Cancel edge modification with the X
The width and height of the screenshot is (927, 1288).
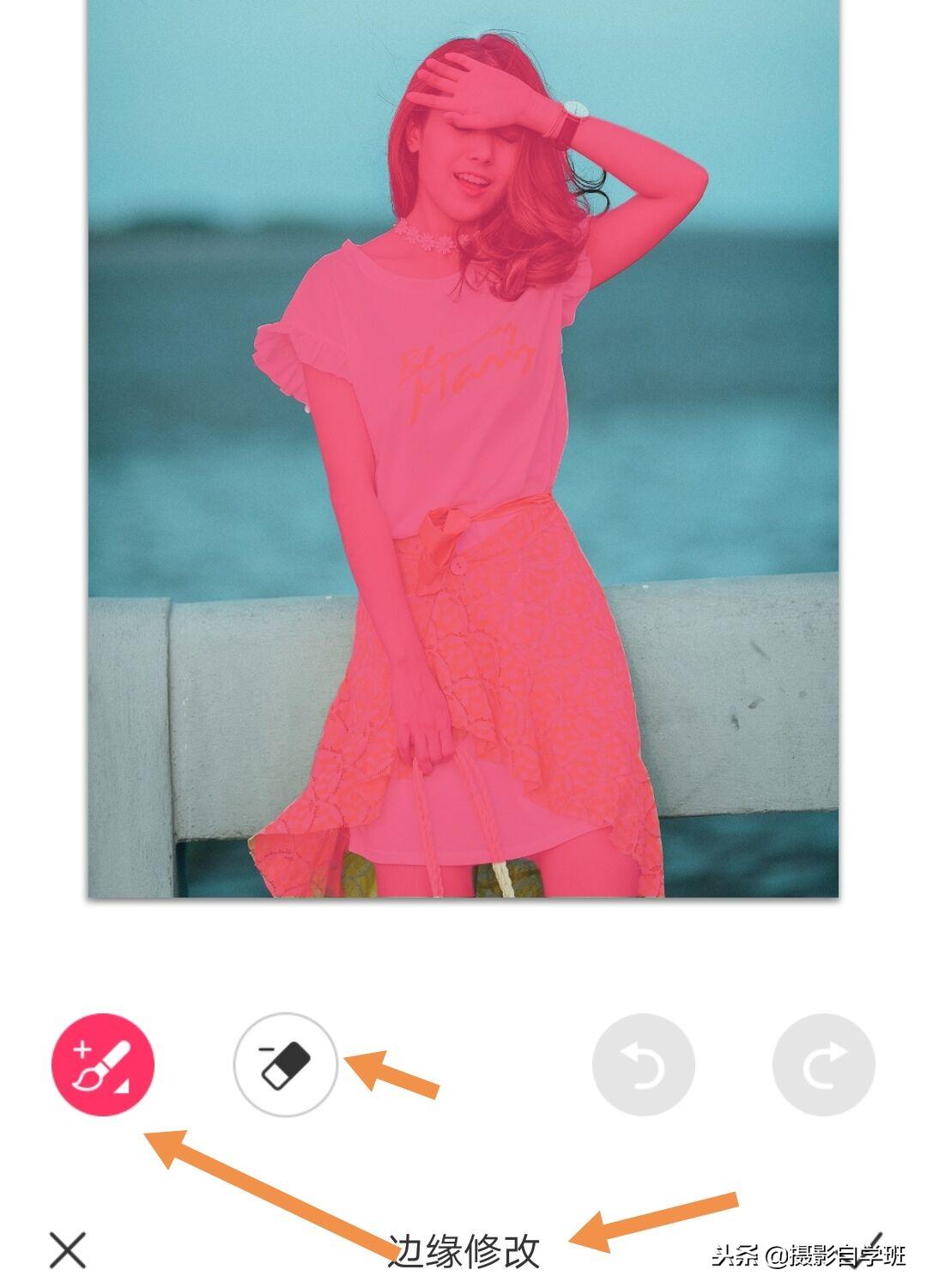68,1250
